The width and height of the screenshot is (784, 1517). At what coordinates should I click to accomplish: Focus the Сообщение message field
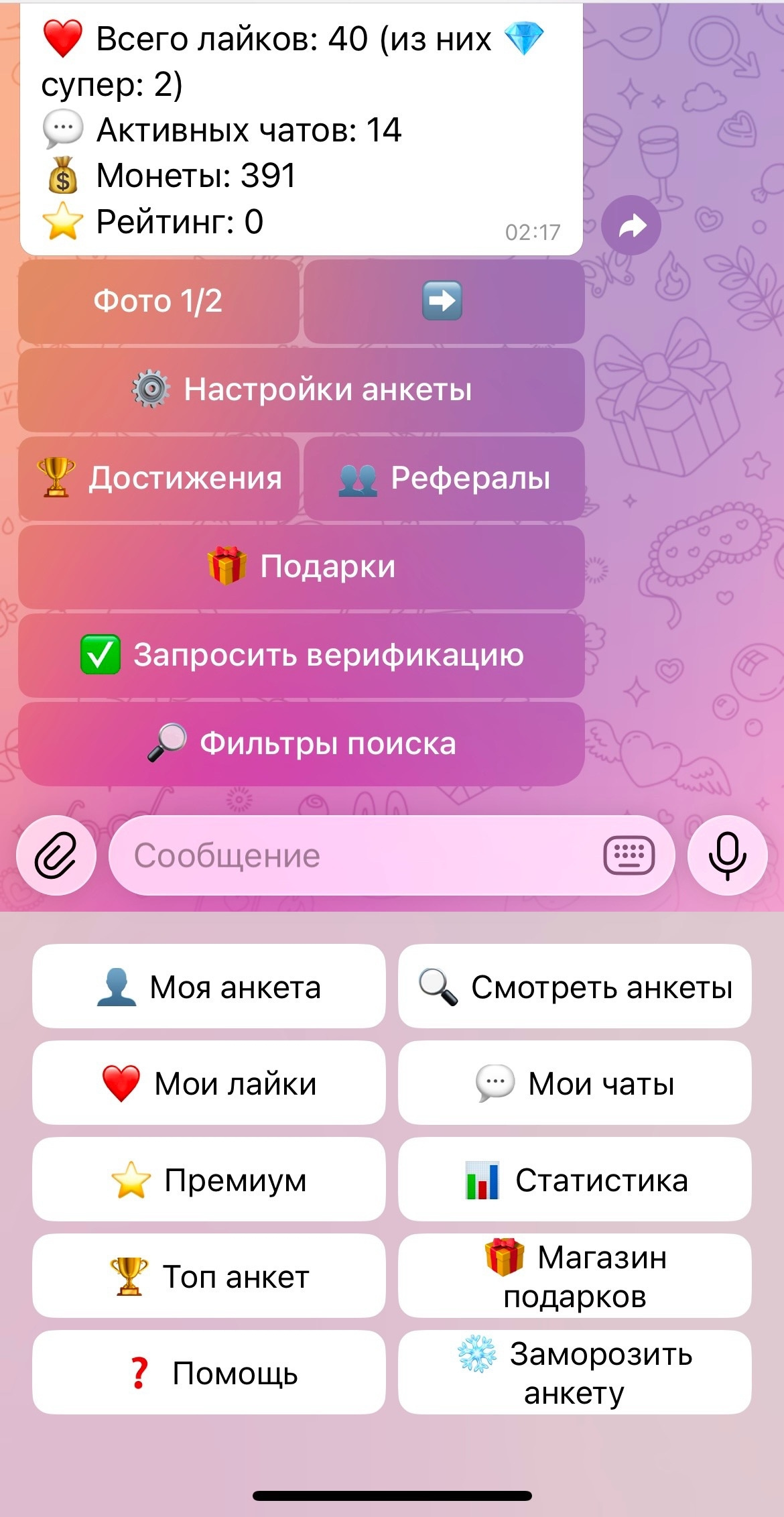click(355, 855)
